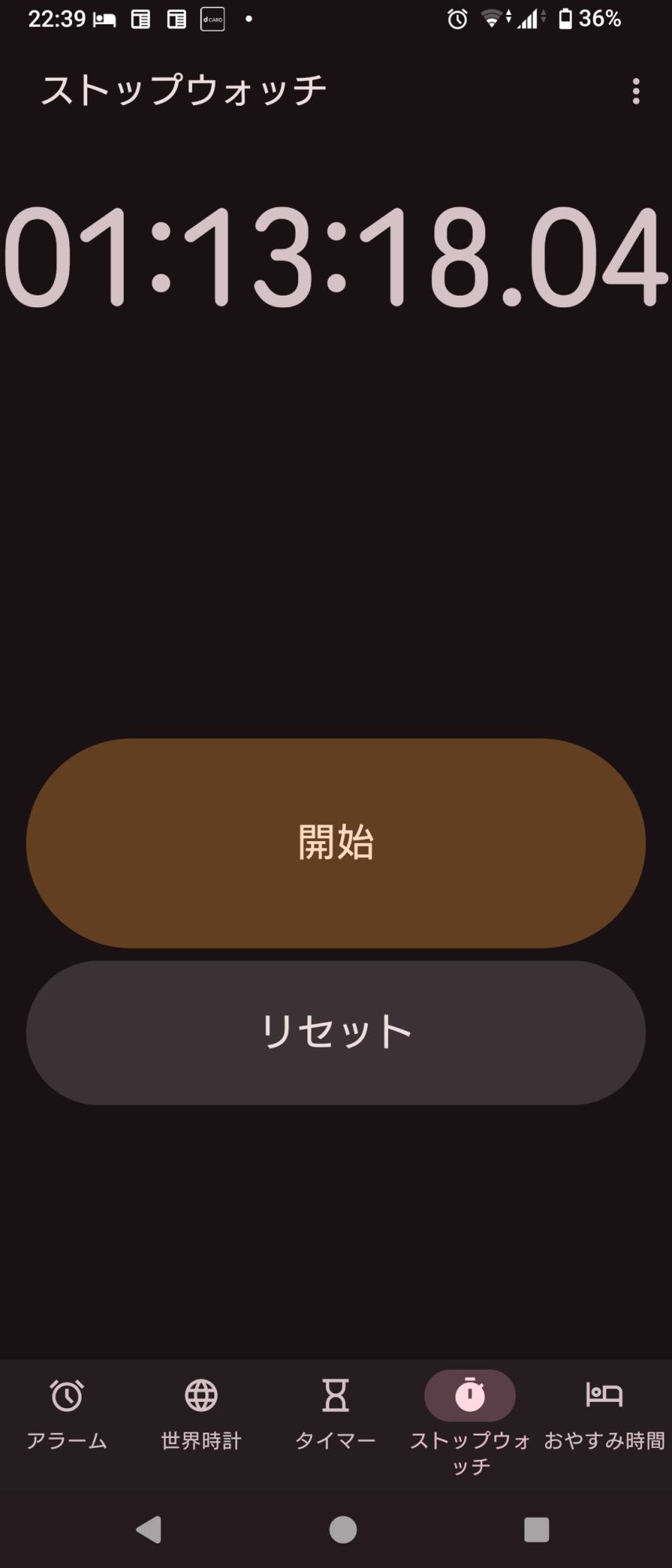Go to the home screen

pyautogui.click(x=343, y=1530)
